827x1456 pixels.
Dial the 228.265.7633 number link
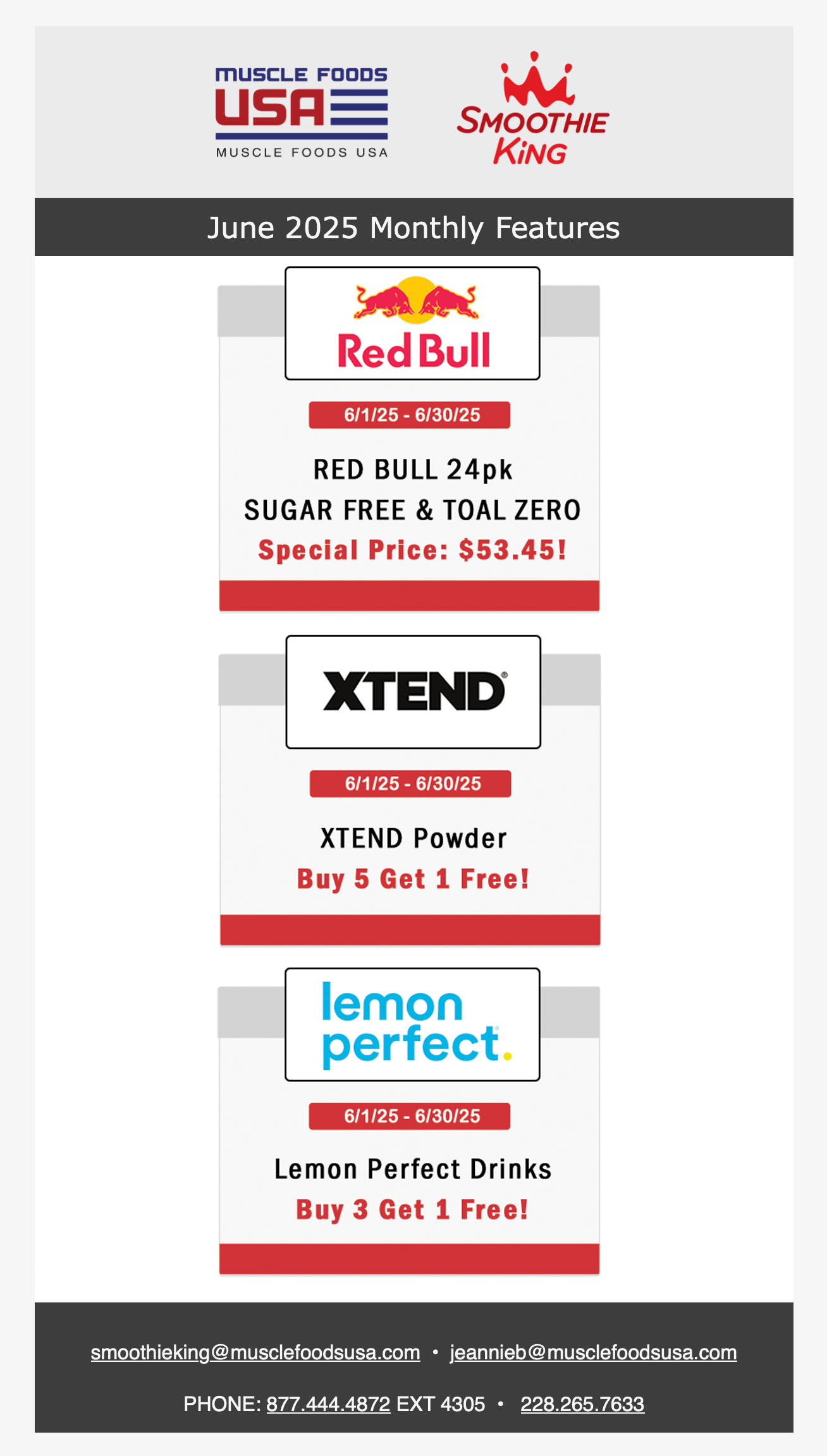coord(582,1404)
